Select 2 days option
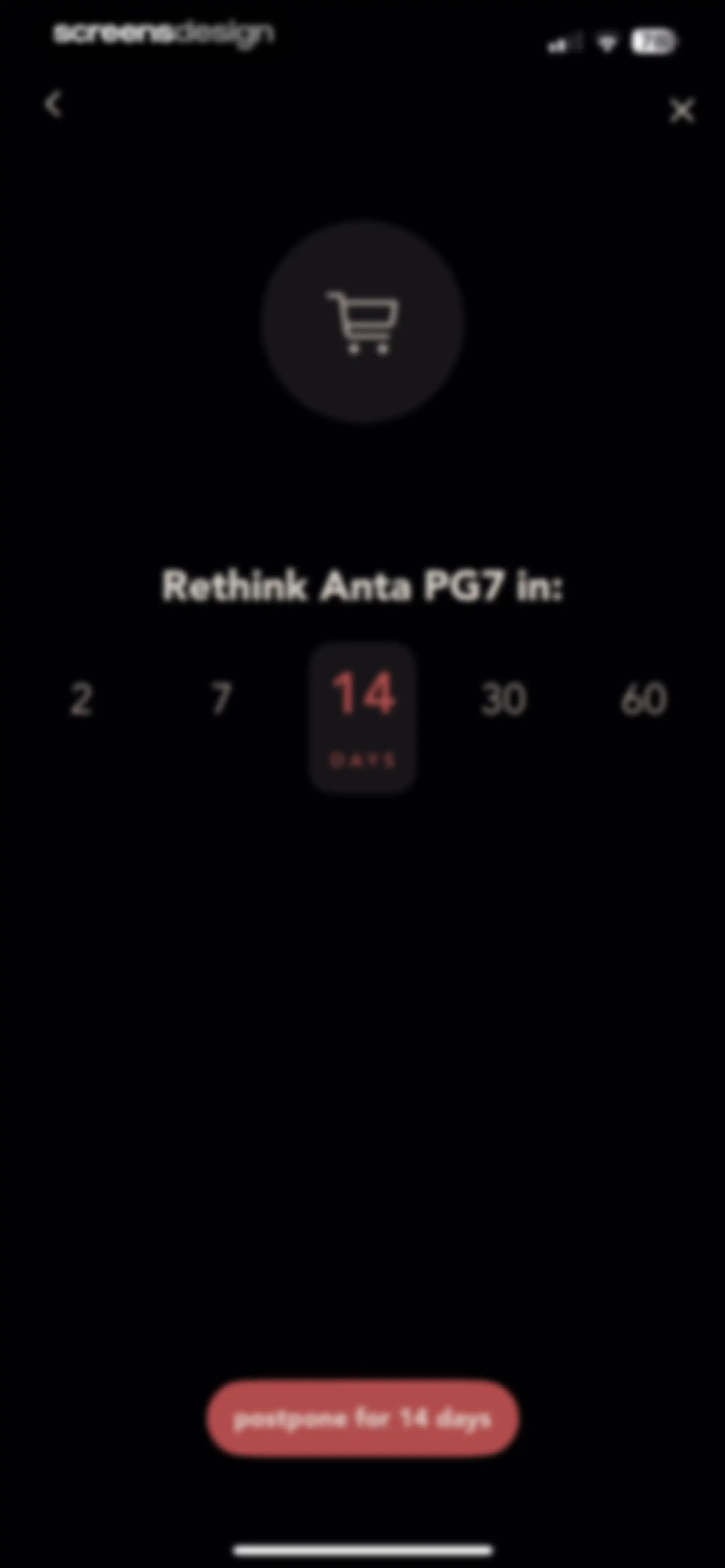This screenshot has width=725, height=1568. coord(81,699)
